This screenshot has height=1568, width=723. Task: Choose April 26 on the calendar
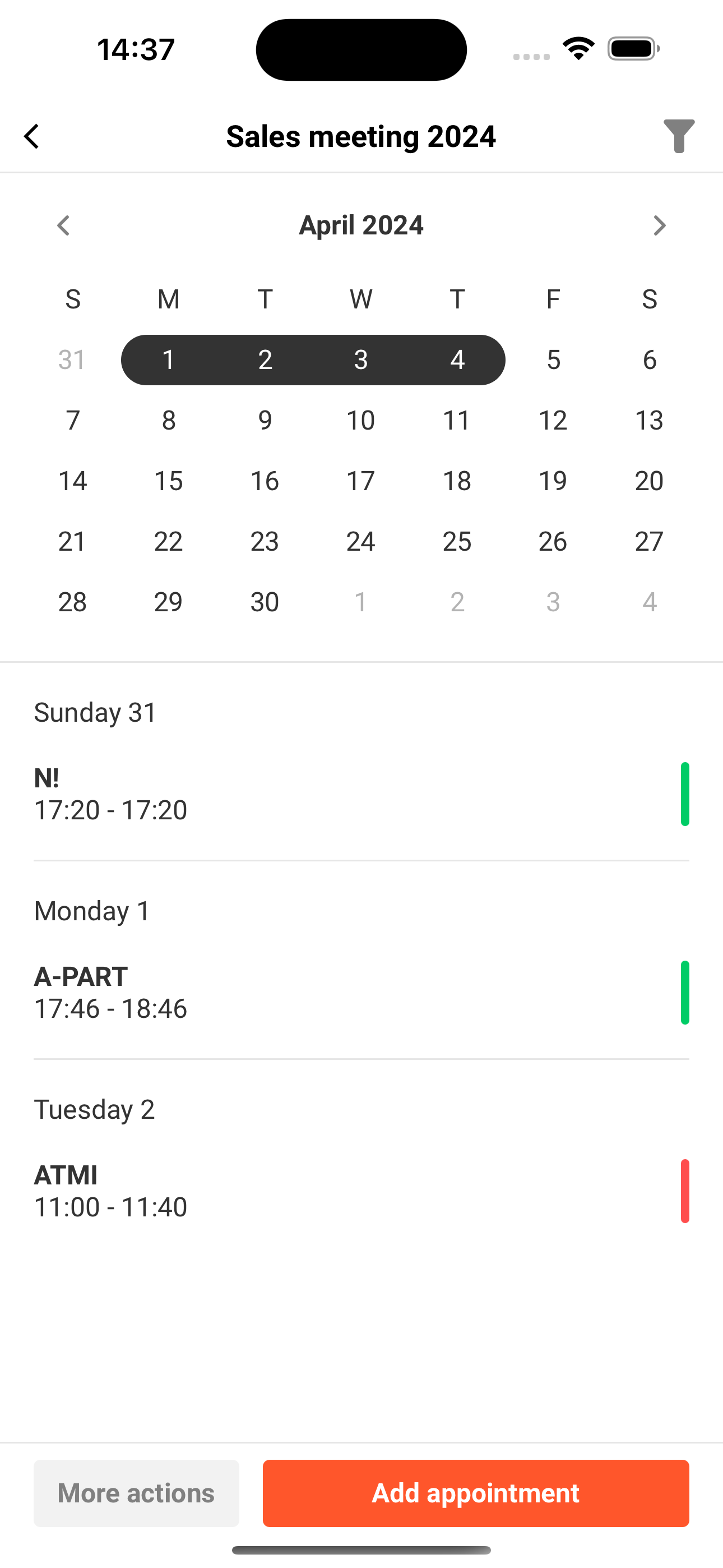[x=553, y=541]
